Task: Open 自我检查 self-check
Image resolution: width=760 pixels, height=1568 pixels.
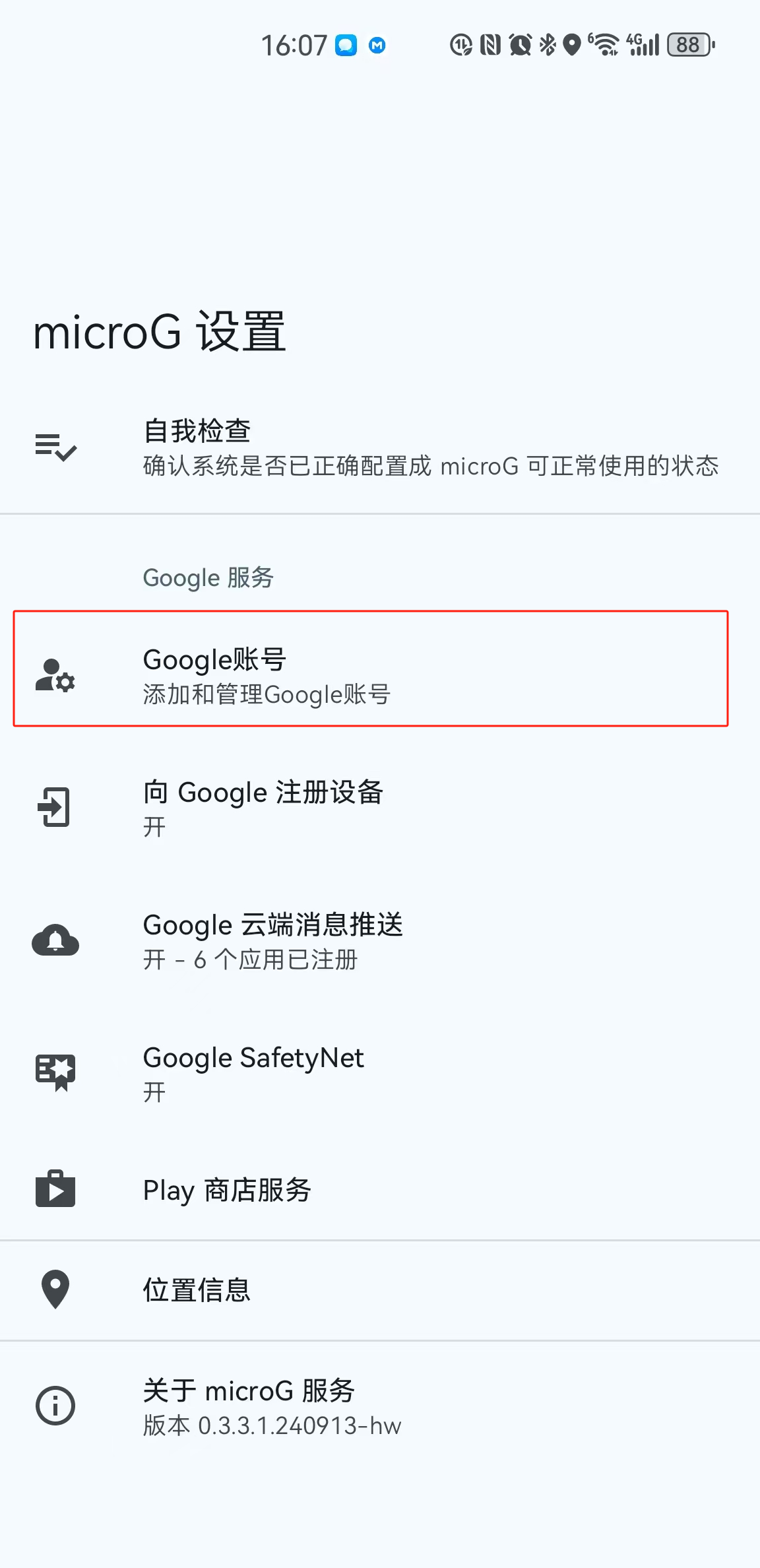Action: (x=380, y=447)
